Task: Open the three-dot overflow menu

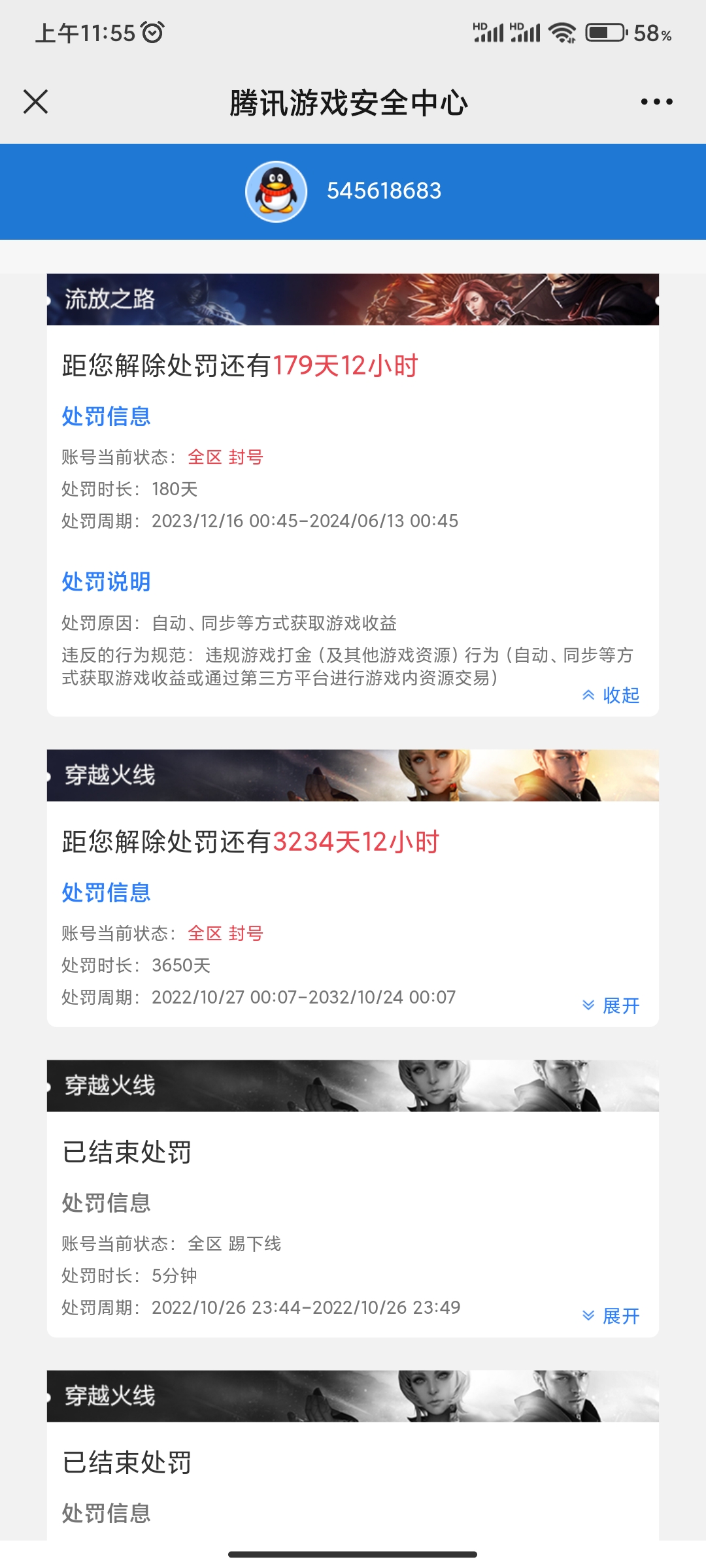Action: click(656, 102)
